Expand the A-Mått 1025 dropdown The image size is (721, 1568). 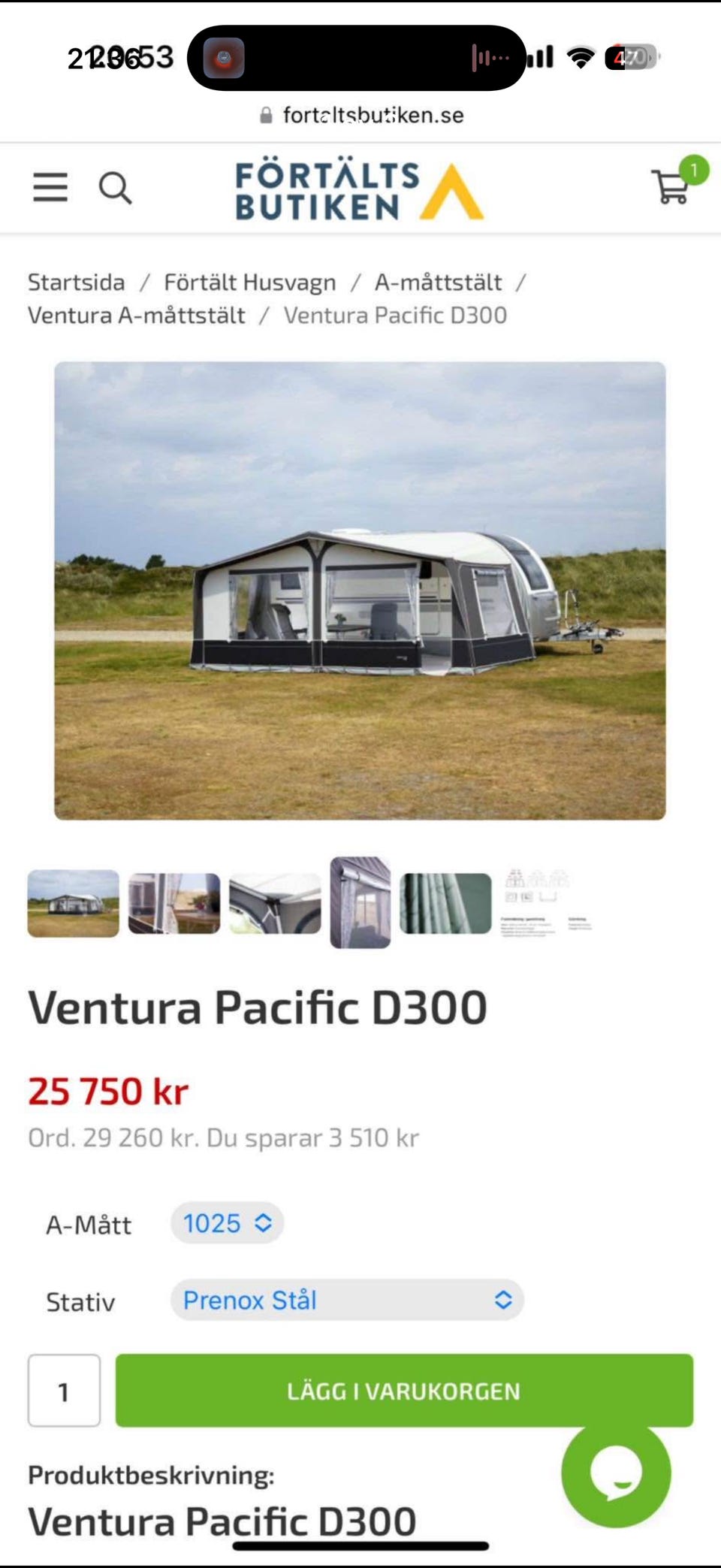point(227,1223)
